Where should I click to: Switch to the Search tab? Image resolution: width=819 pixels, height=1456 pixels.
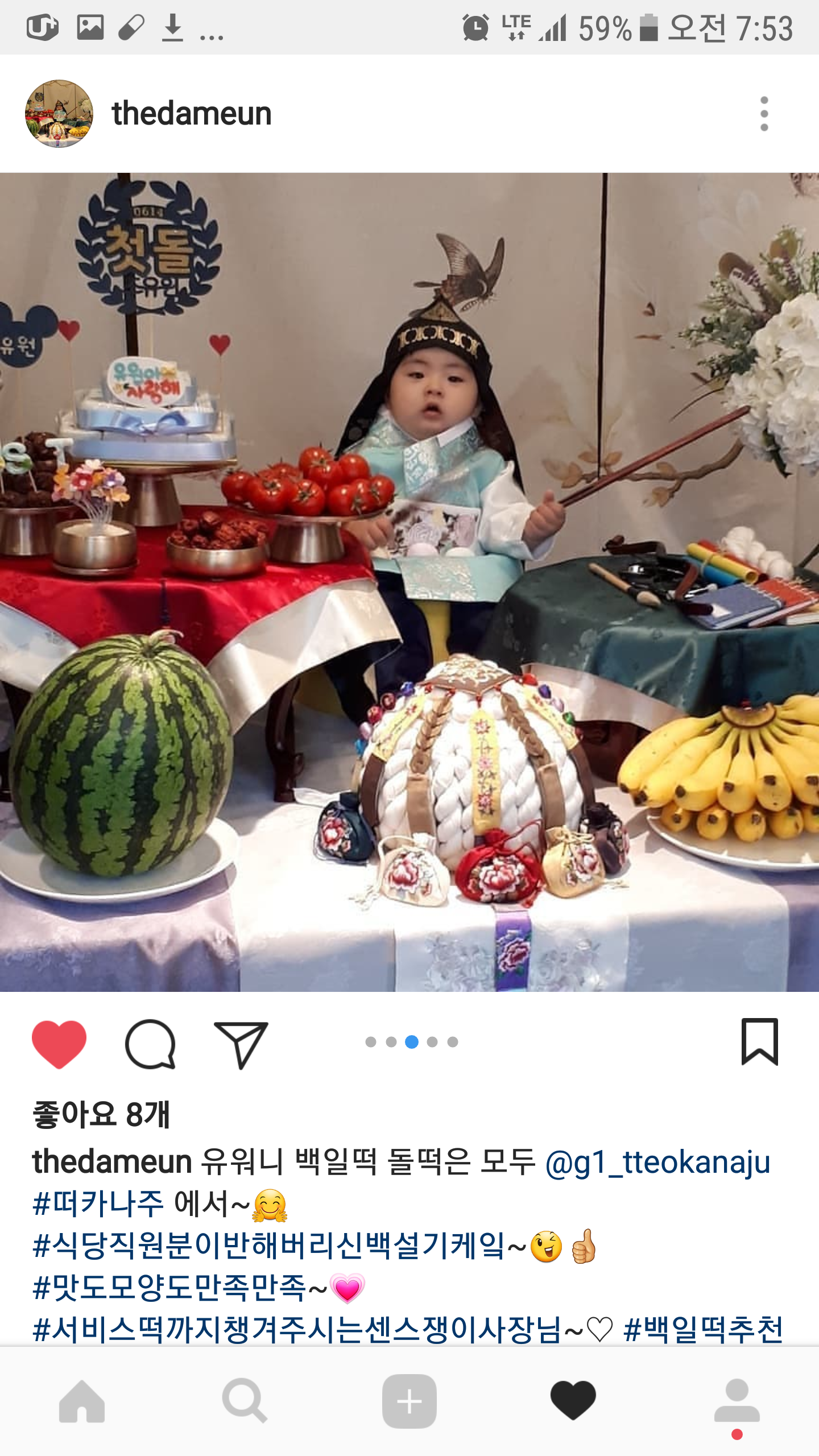[245, 1401]
